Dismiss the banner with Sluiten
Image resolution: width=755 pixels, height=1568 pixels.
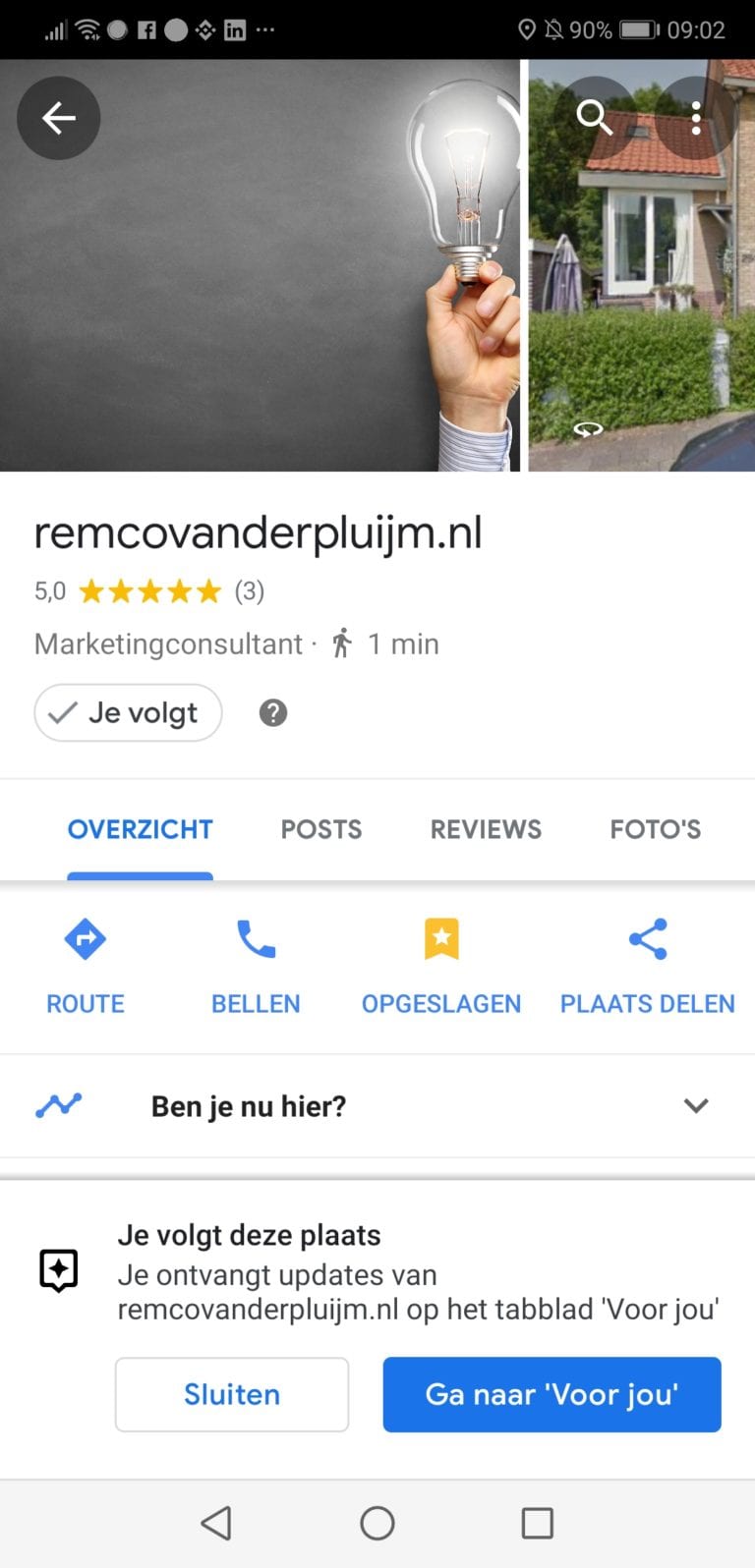[x=232, y=1395]
